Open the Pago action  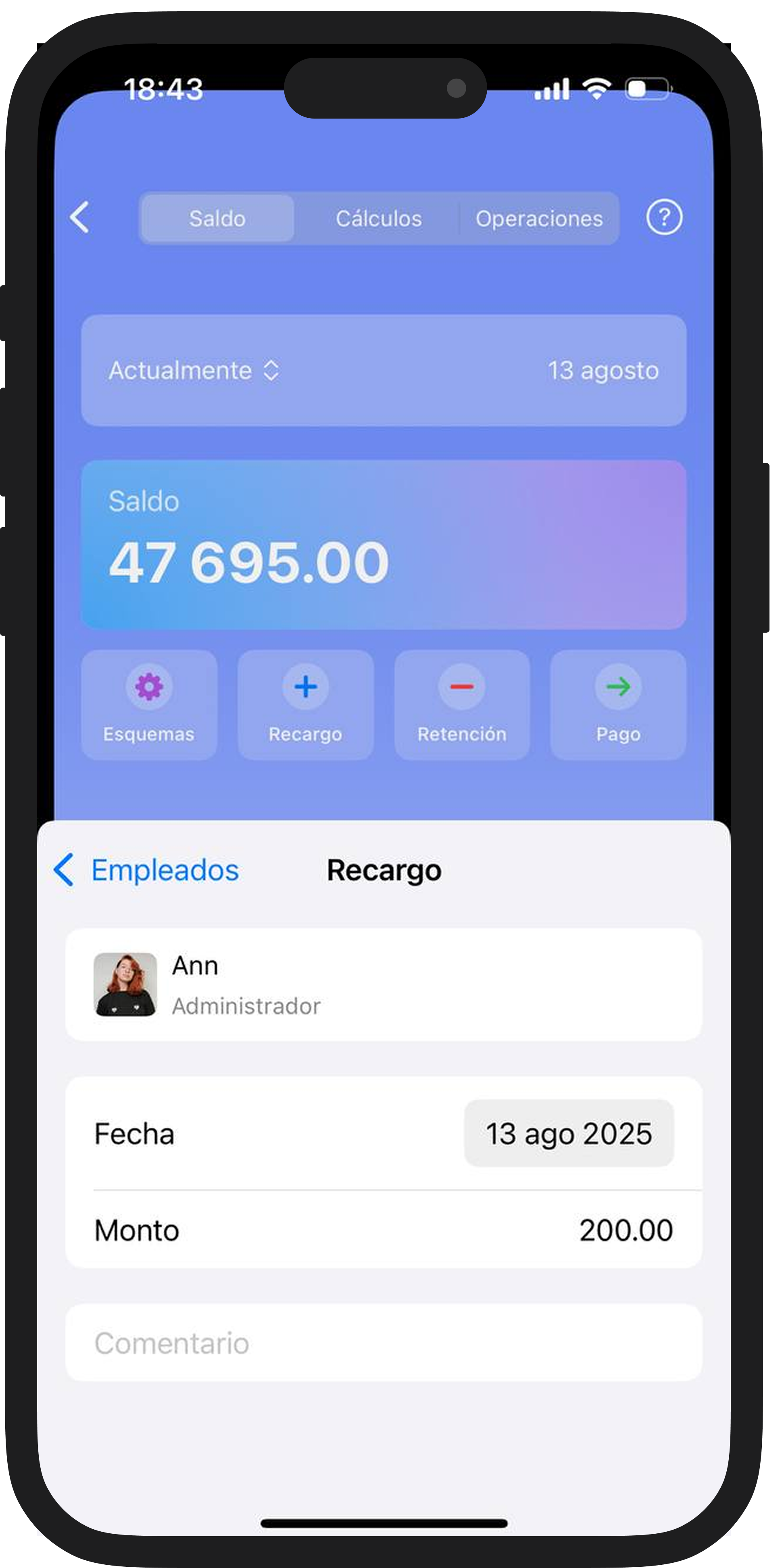click(618, 704)
